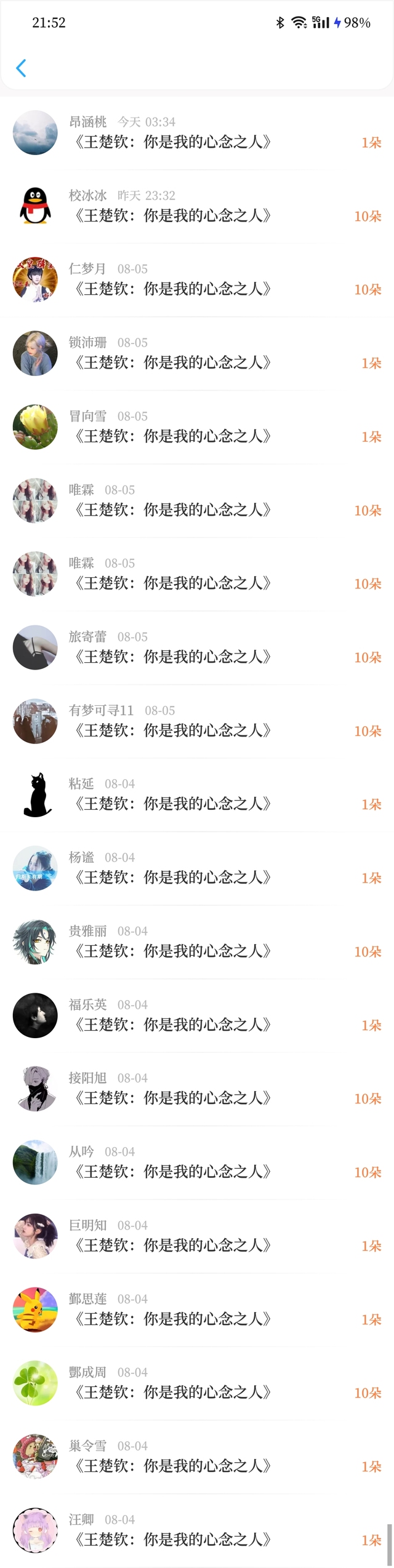Viewport: 394px width, 1568px height.
Task: Tap the record from 酆成周
Action: (197, 1383)
